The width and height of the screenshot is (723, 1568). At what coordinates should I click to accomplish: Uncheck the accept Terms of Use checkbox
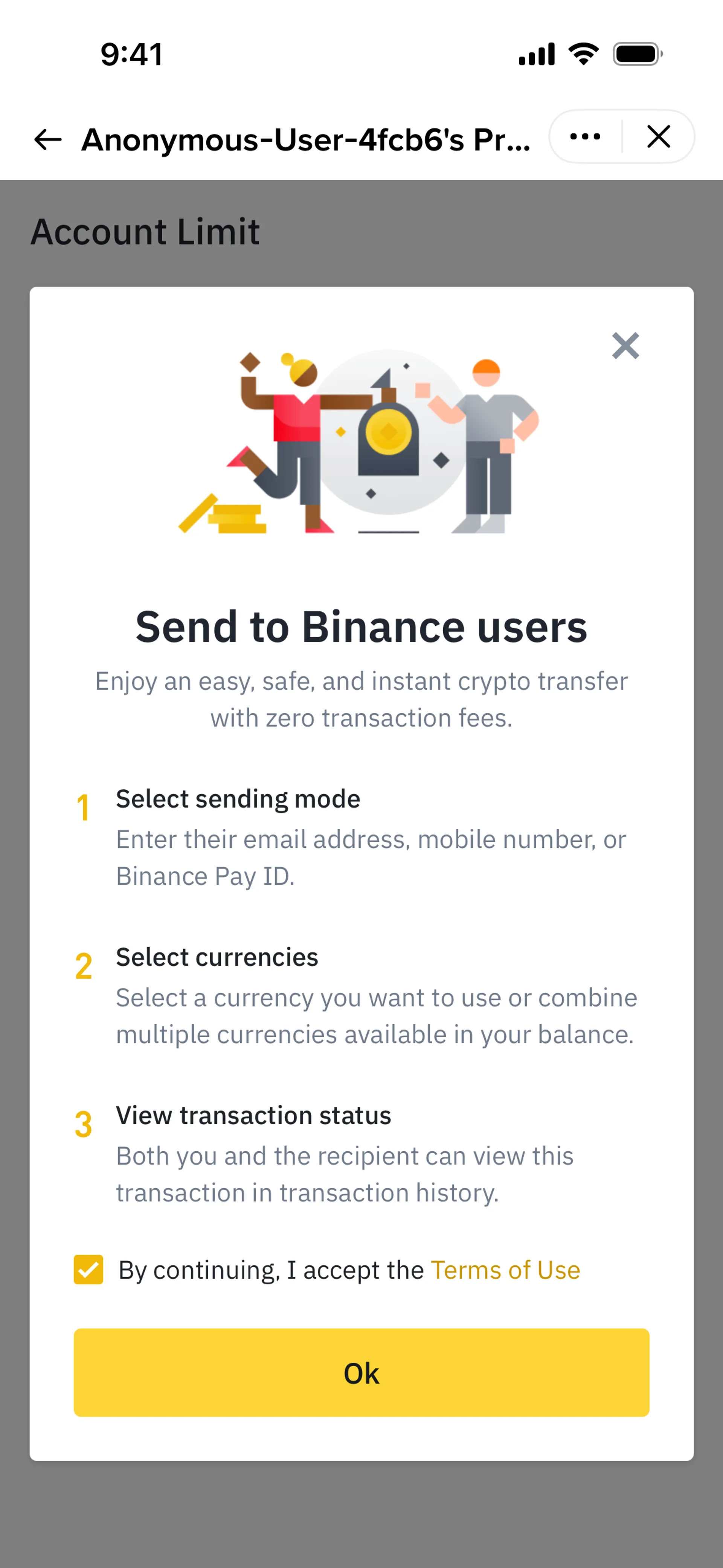click(x=88, y=1270)
